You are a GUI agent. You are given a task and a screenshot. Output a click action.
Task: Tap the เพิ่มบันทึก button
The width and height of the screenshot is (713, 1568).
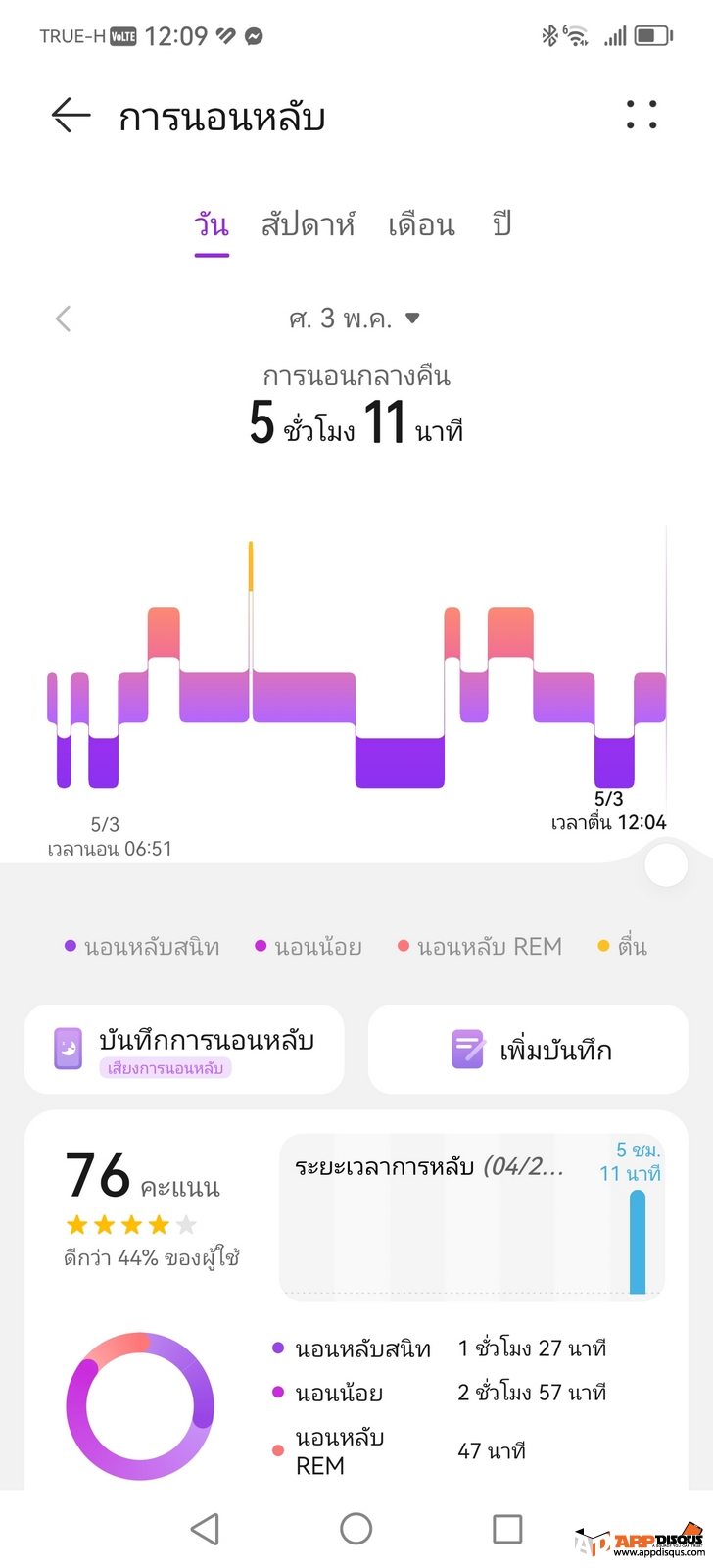(529, 1050)
